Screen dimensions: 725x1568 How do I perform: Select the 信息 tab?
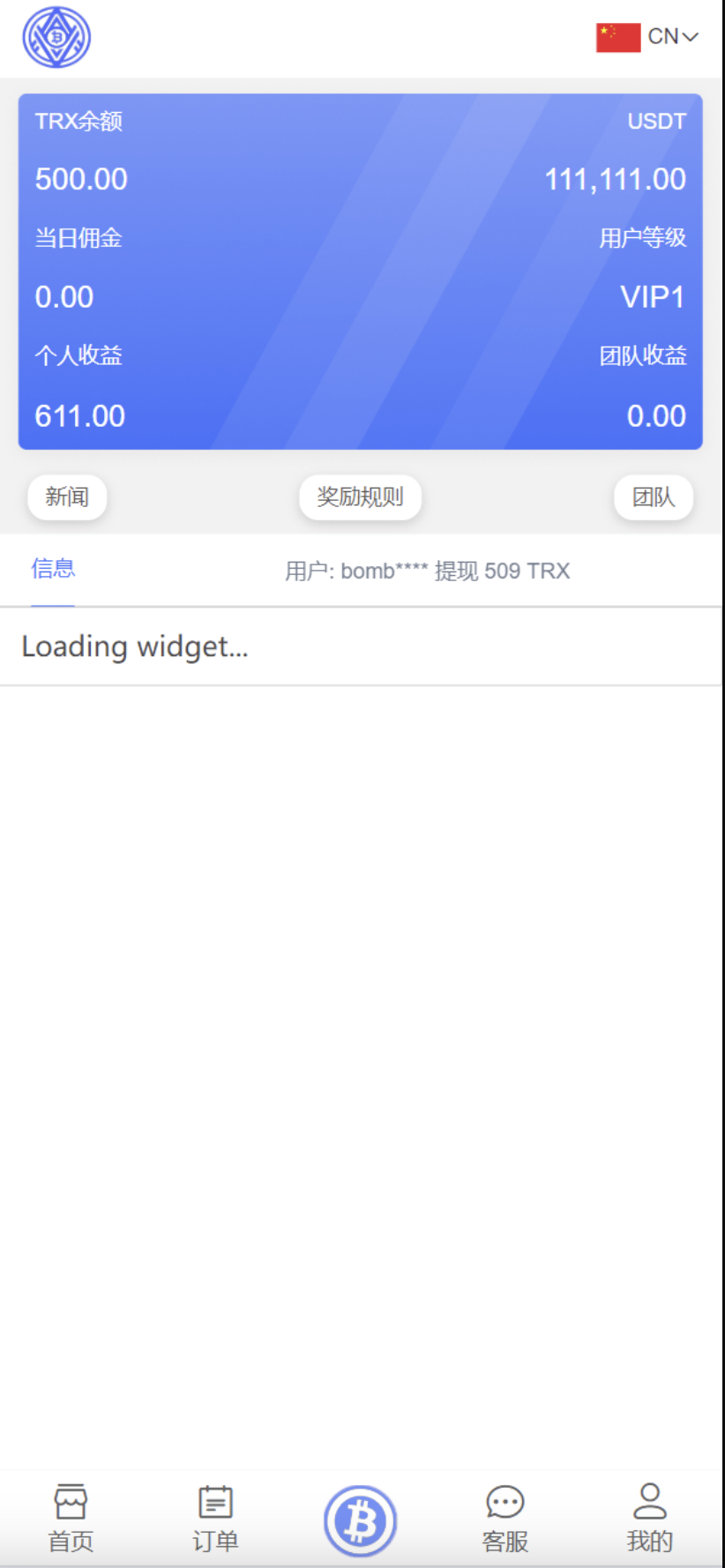point(53,569)
